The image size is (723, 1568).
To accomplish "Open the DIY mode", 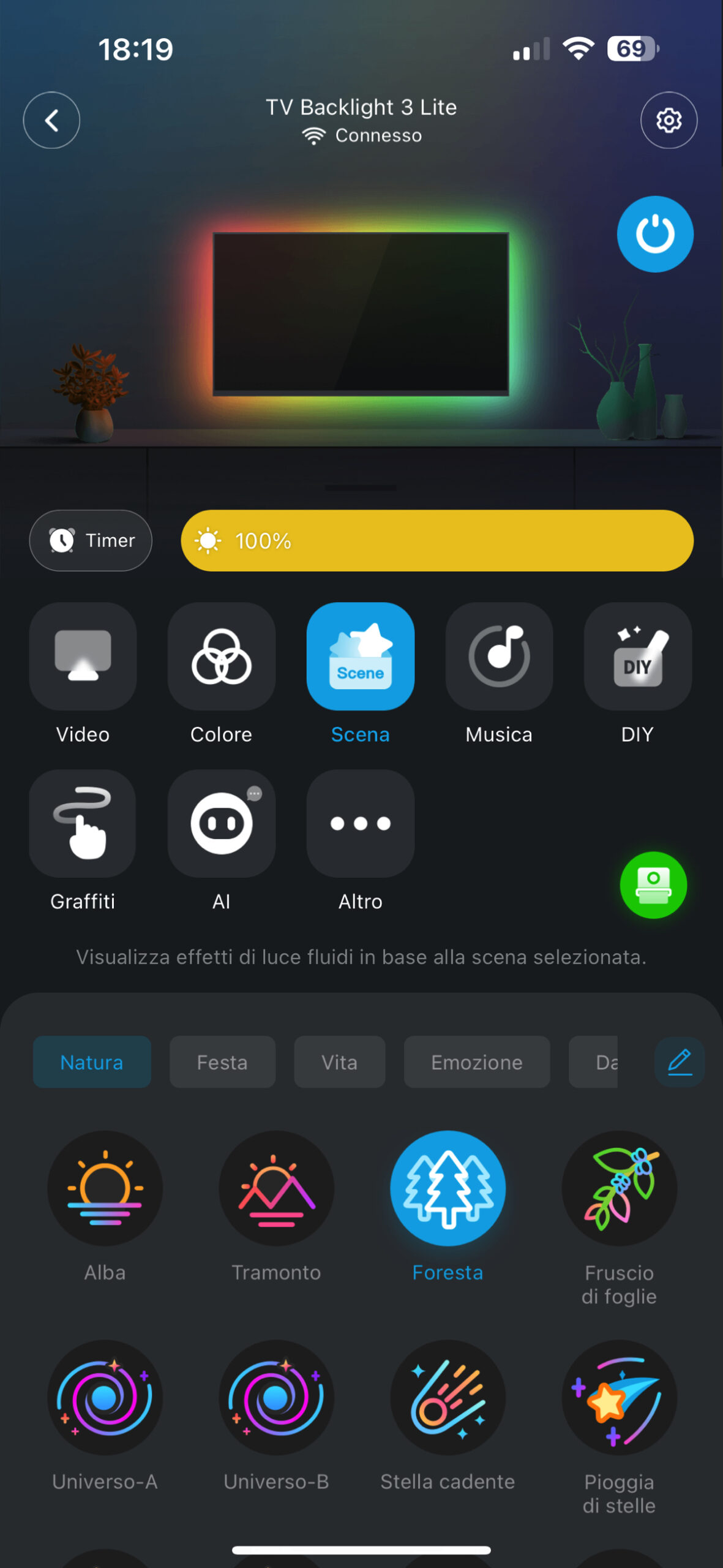I will click(637, 657).
